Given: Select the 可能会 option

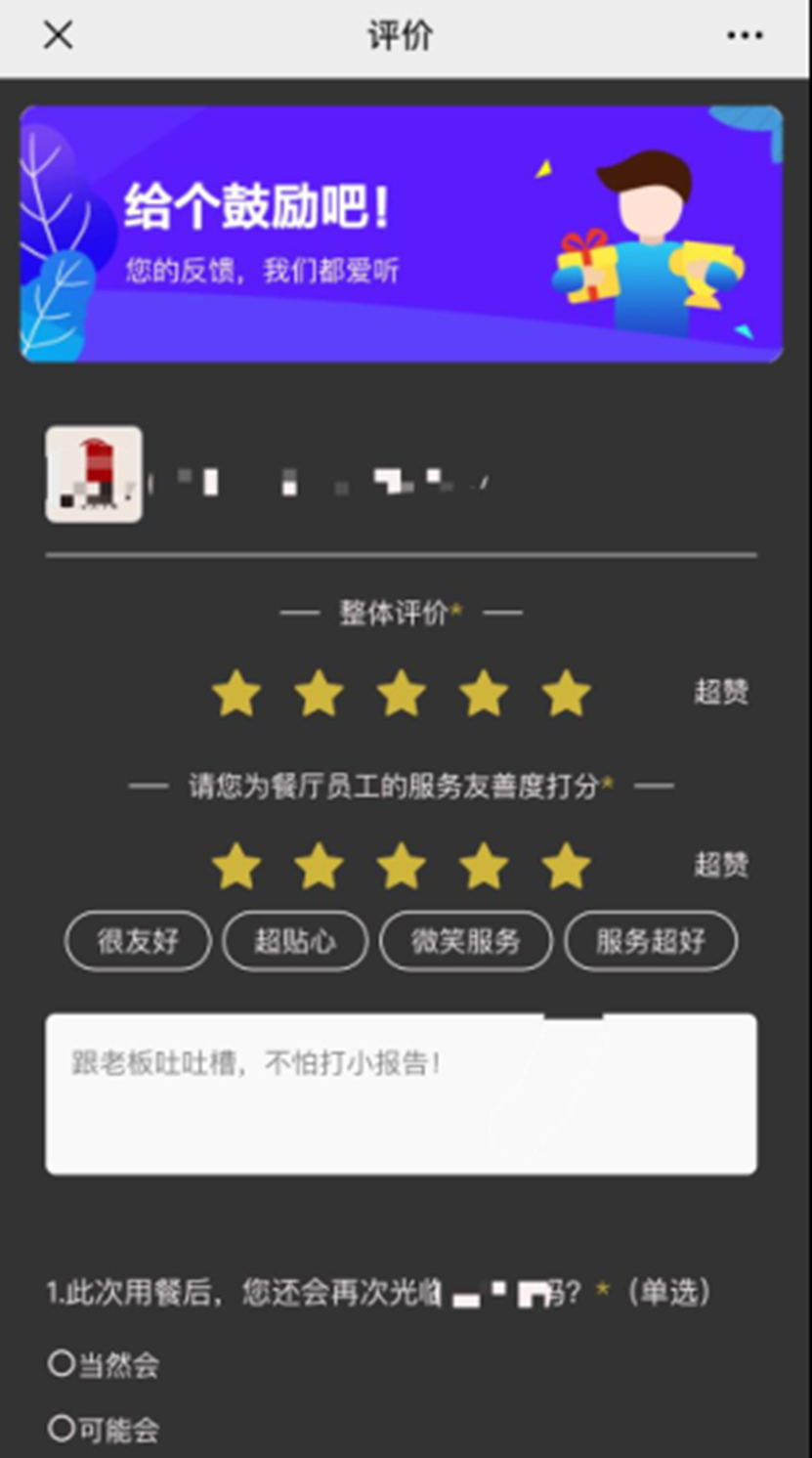Looking at the screenshot, I should coord(63,1430).
